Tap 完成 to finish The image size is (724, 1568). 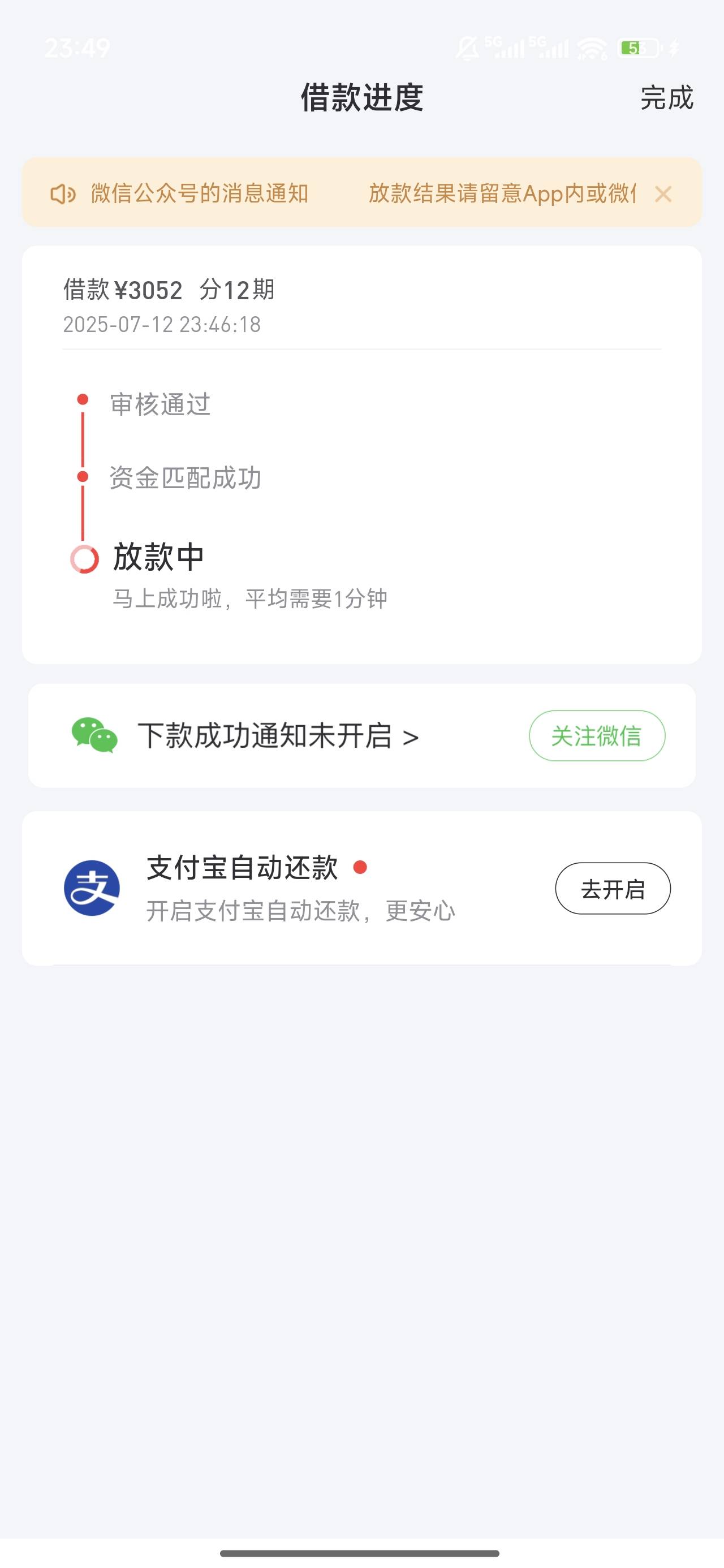click(x=667, y=98)
